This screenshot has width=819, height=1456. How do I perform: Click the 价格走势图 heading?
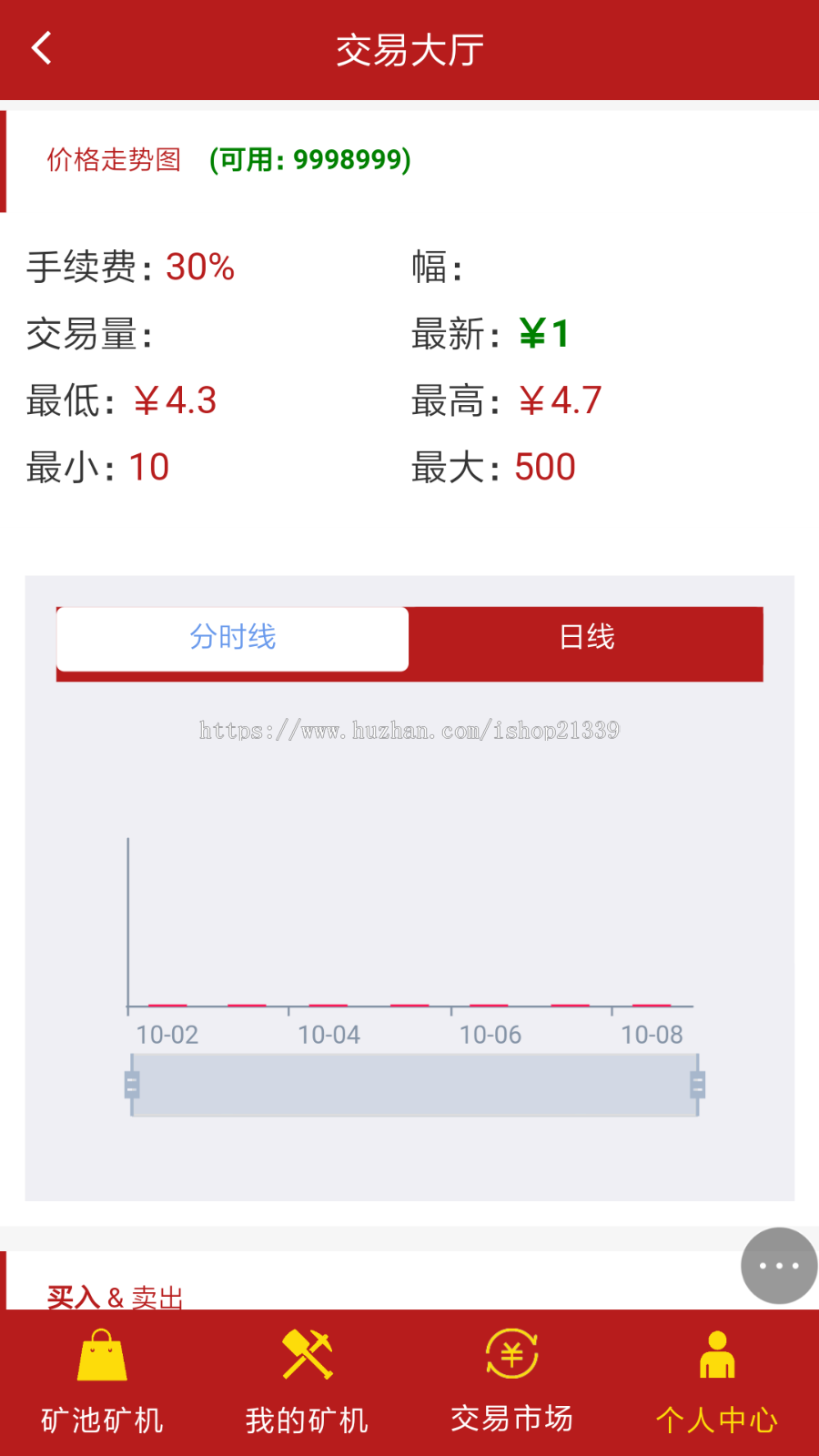(x=114, y=160)
